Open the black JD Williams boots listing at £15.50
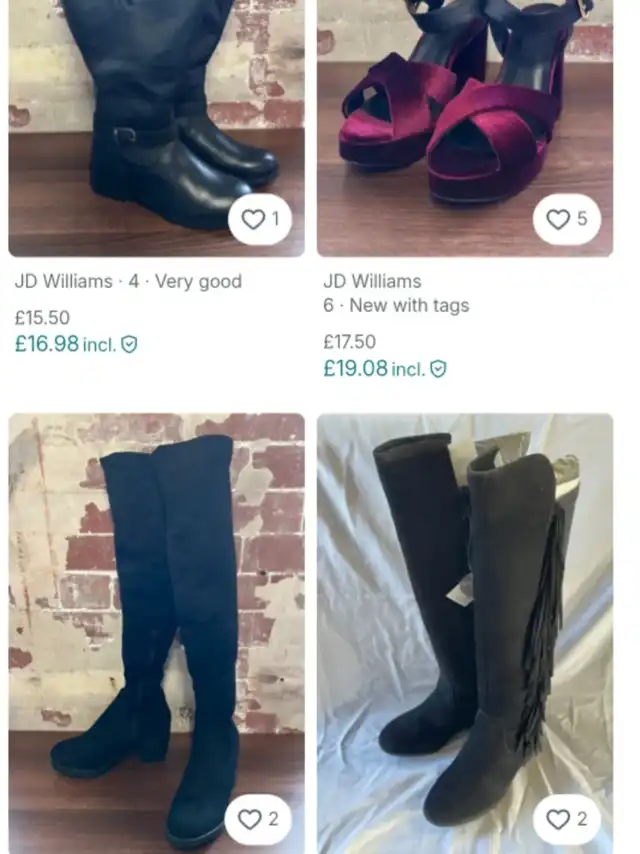Image resolution: width=640 pixels, height=854 pixels. (x=156, y=120)
